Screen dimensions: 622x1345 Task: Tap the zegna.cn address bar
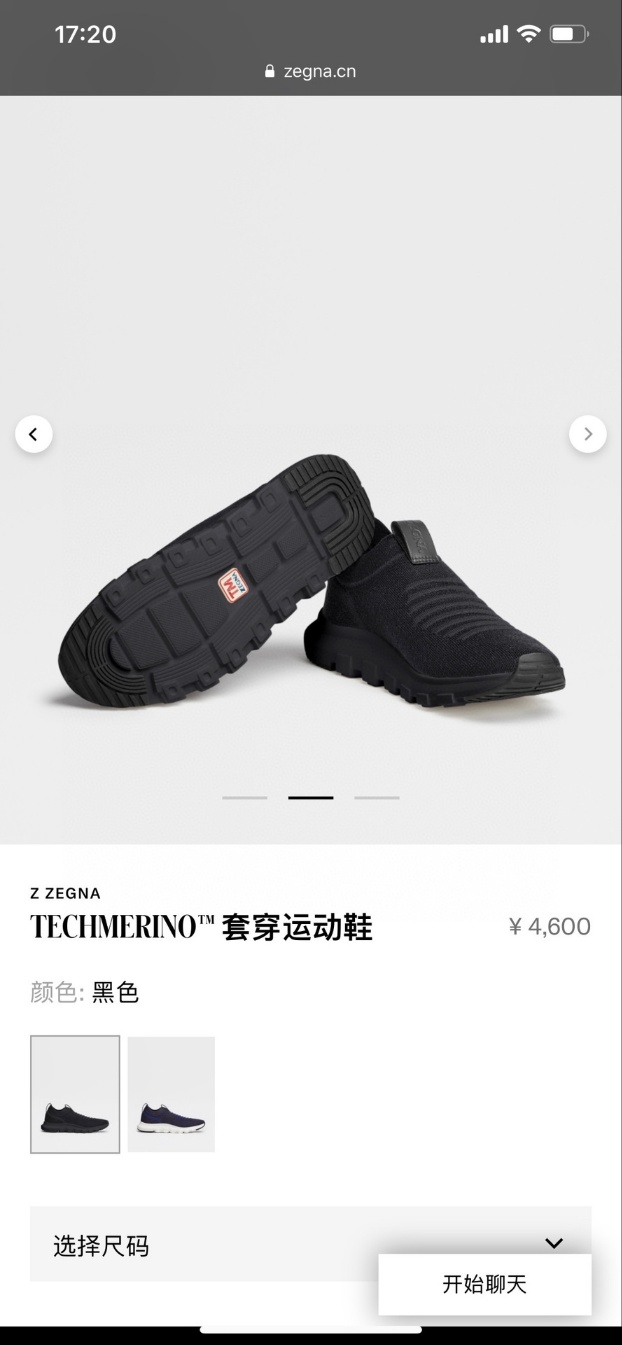pyautogui.click(x=311, y=71)
